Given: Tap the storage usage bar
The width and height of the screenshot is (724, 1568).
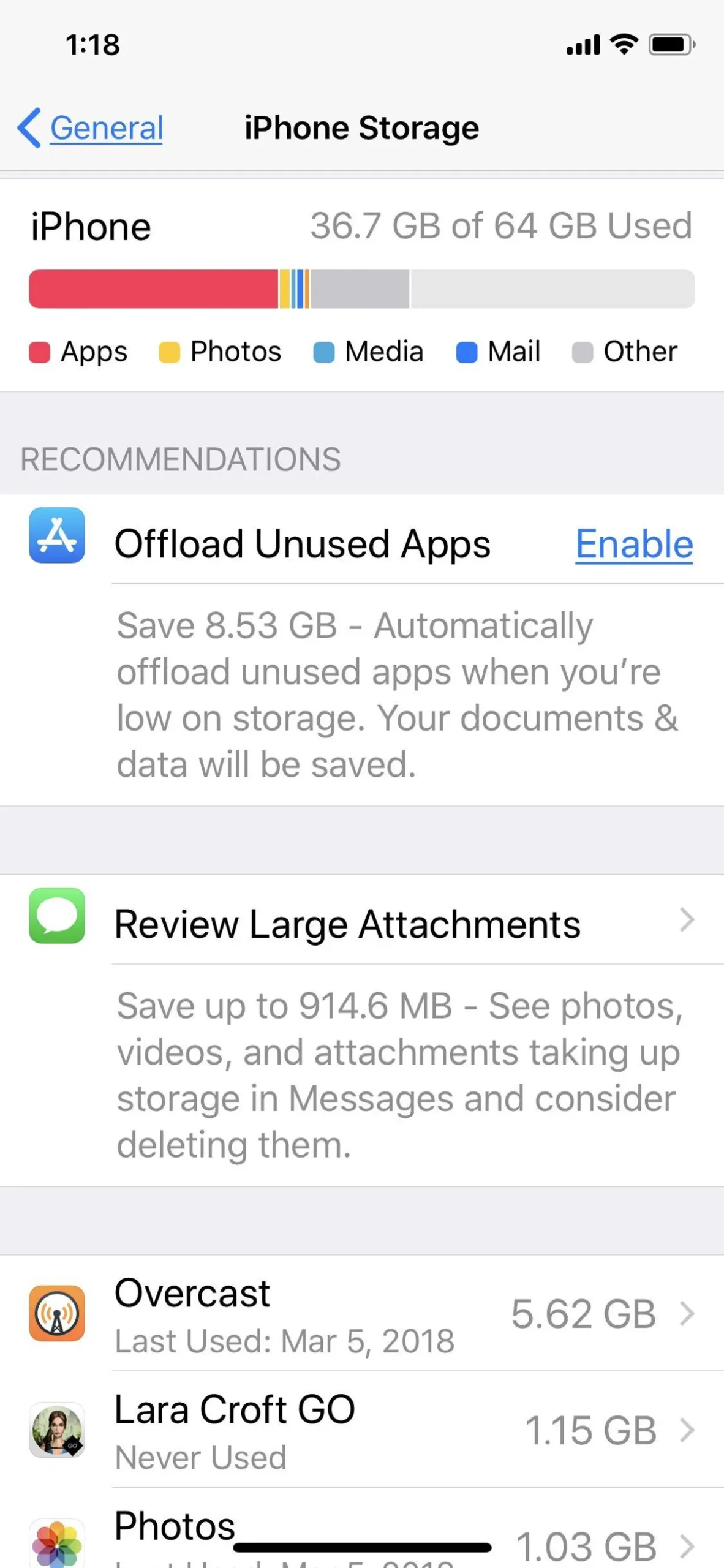Looking at the screenshot, I should click(361, 289).
